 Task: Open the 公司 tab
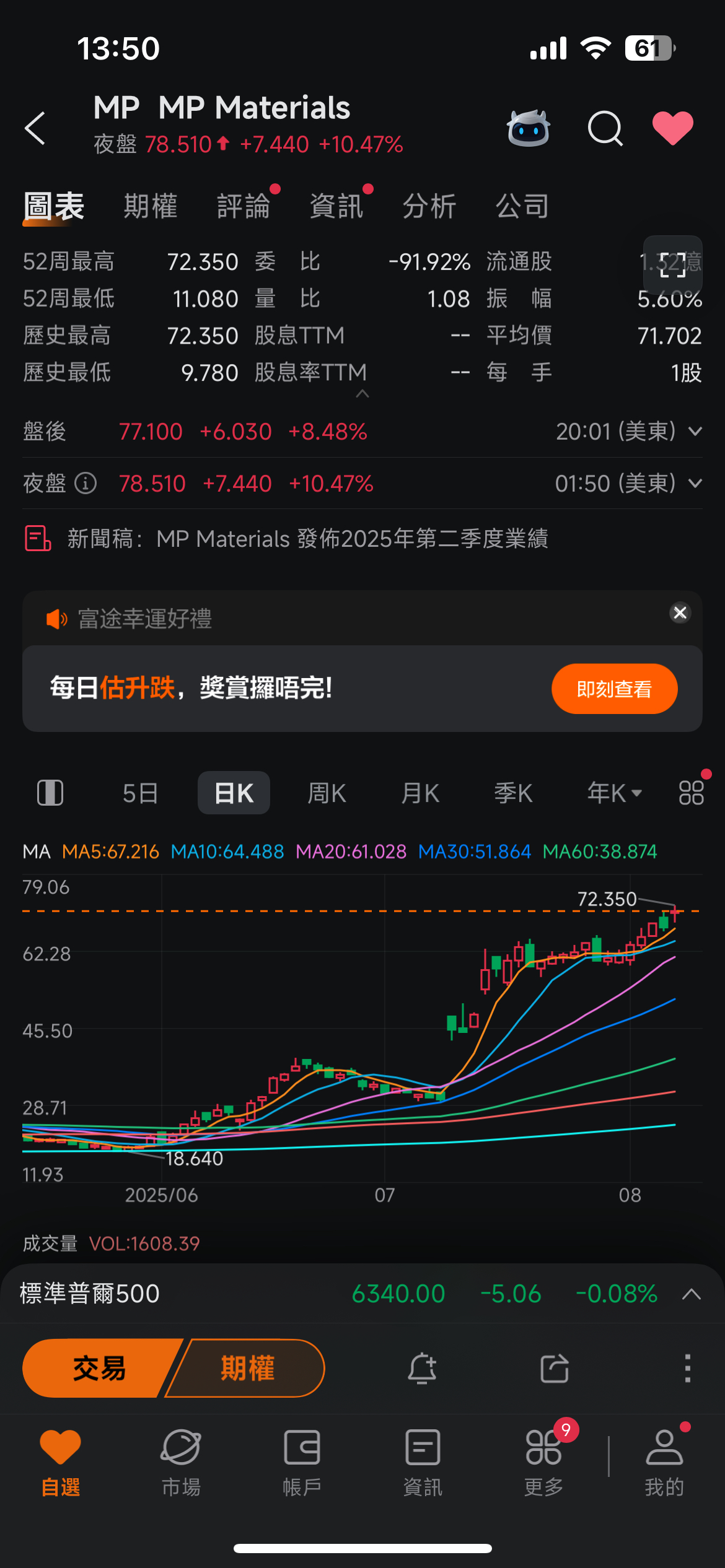pyautogui.click(x=522, y=206)
